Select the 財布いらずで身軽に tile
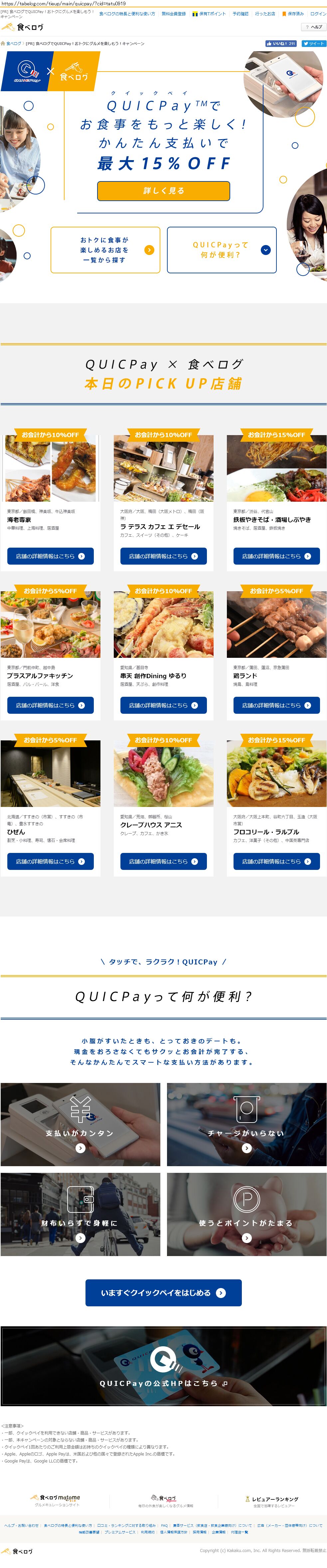The width and height of the screenshot is (327, 1568). (x=80, y=1214)
